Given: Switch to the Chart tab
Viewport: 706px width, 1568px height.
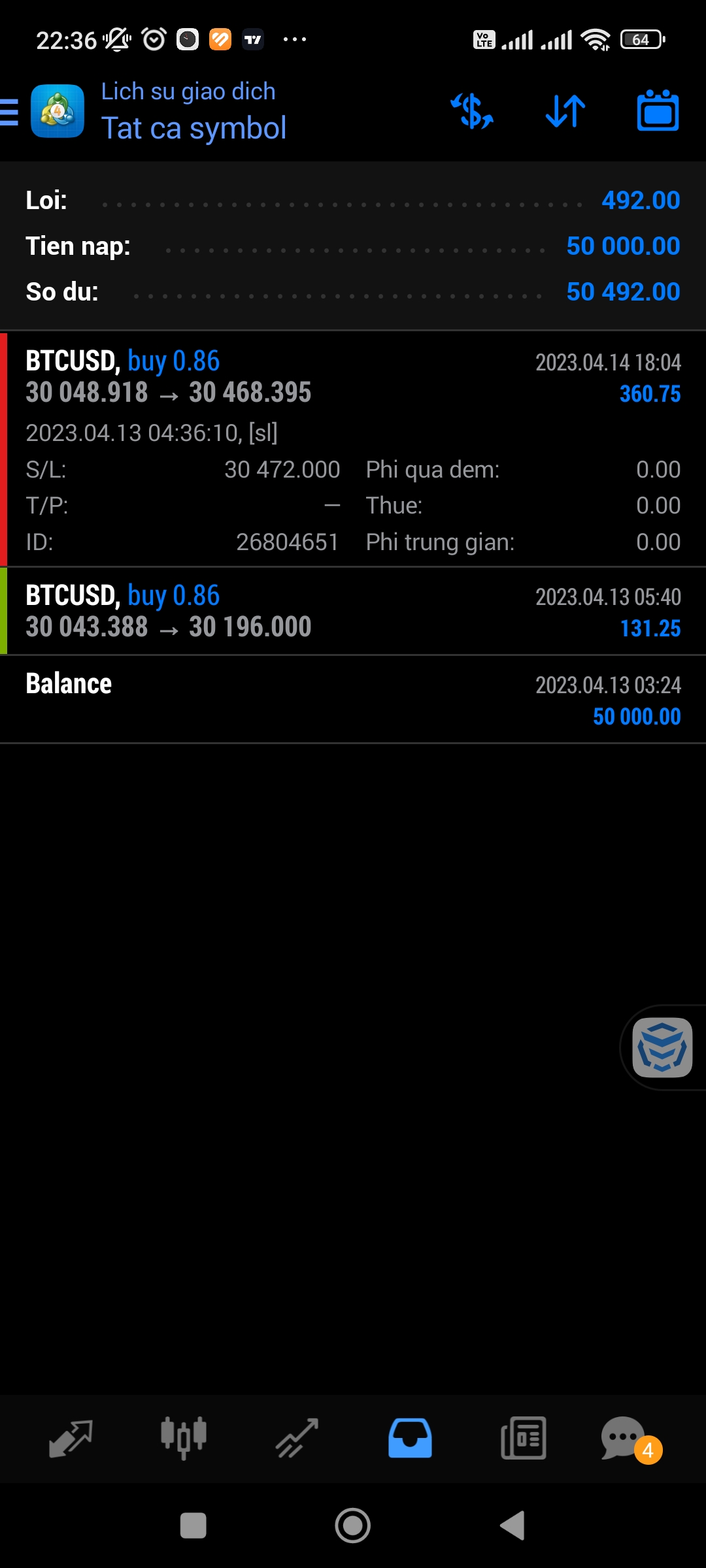Looking at the screenshot, I should [184, 1439].
